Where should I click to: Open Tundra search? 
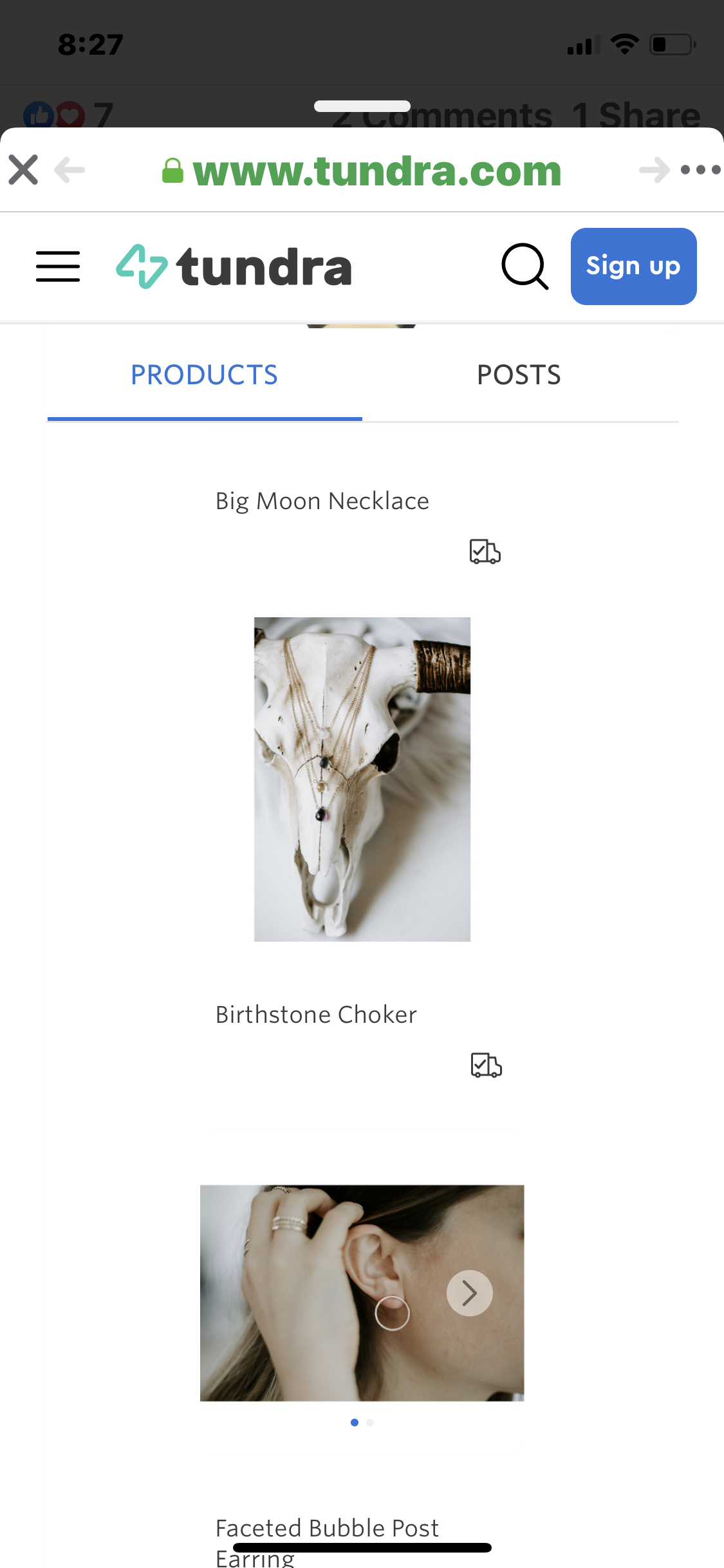click(x=525, y=266)
